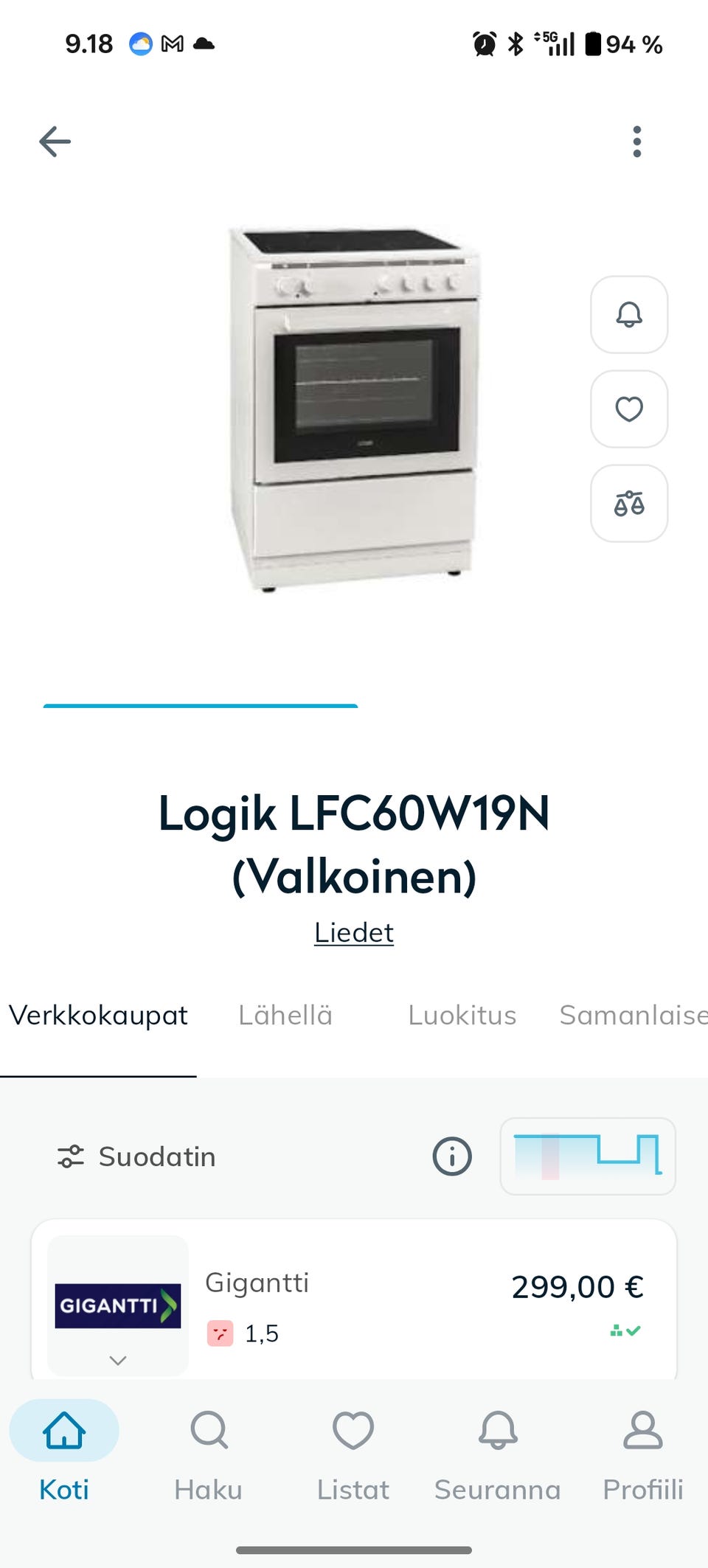
Task: Open the three-dot overflow menu
Action: (x=637, y=142)
